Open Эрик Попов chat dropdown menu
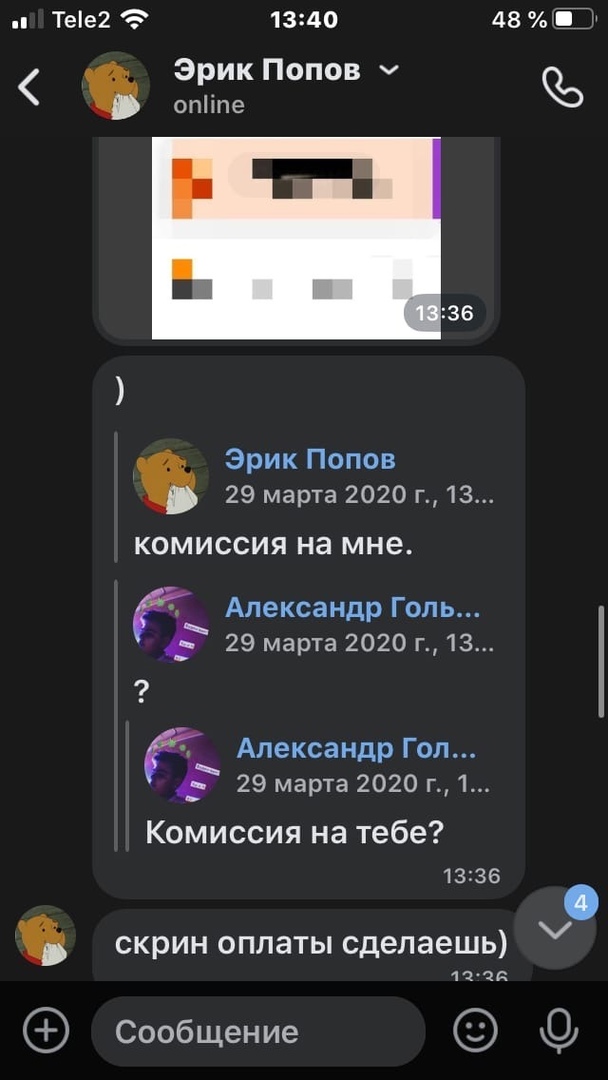608x1080 pixels. 390,70
